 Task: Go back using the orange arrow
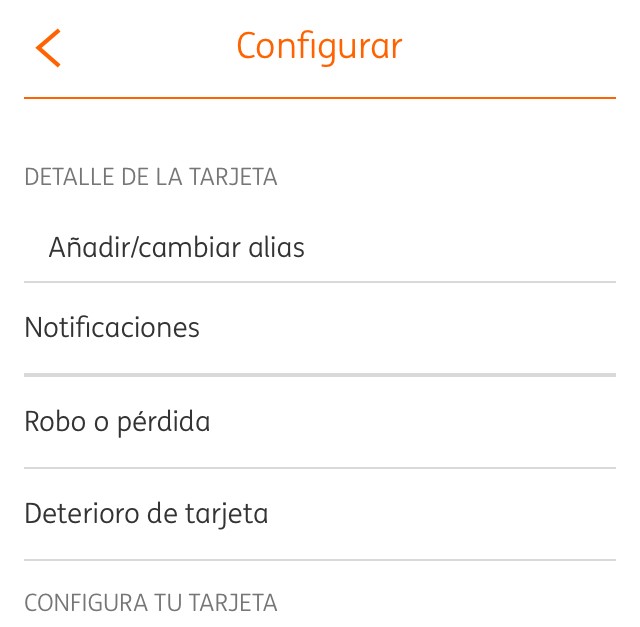48,48
